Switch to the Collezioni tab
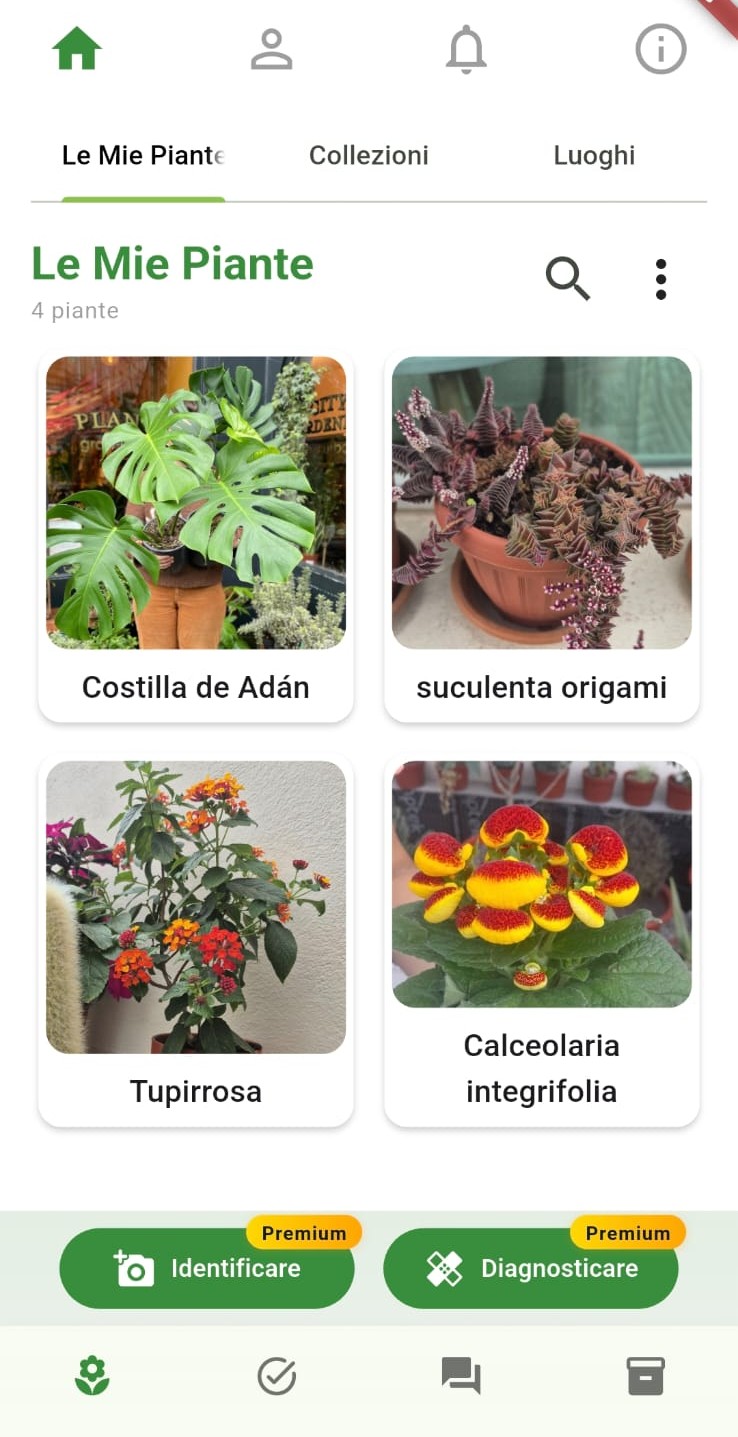738x1437 pixels. tap(369, 155)
